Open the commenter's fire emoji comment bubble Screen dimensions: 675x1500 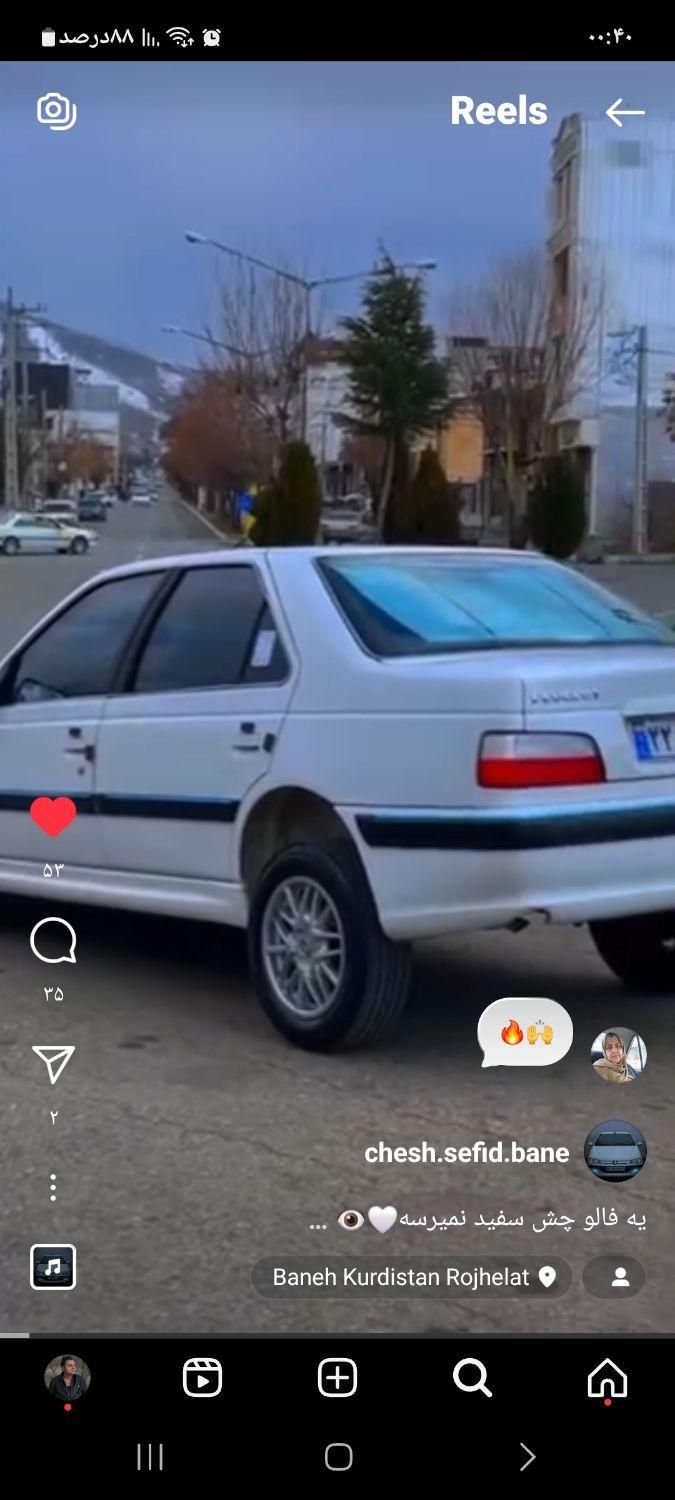pos(526,1032)
